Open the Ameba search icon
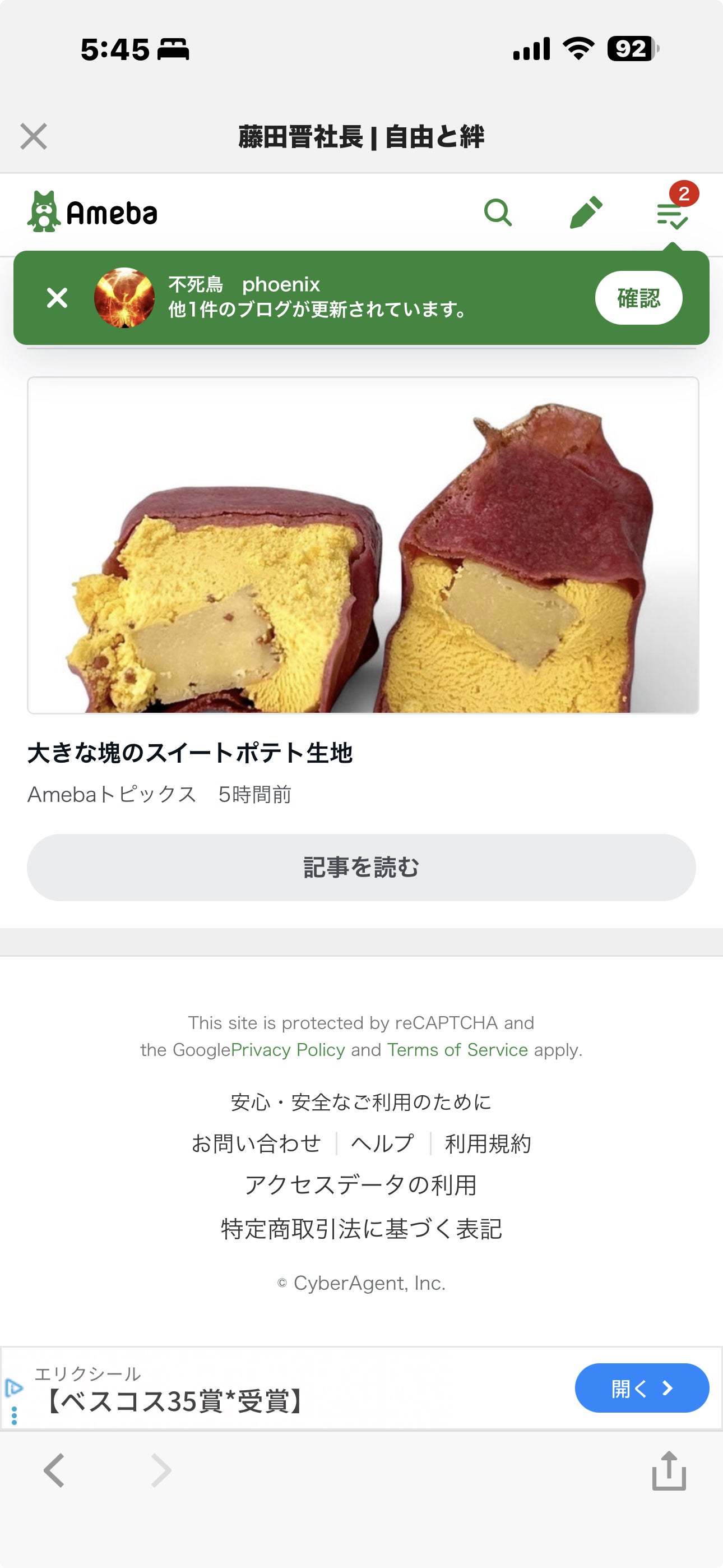This screenshot has width=723, height=1568. [x=498, y=213]
